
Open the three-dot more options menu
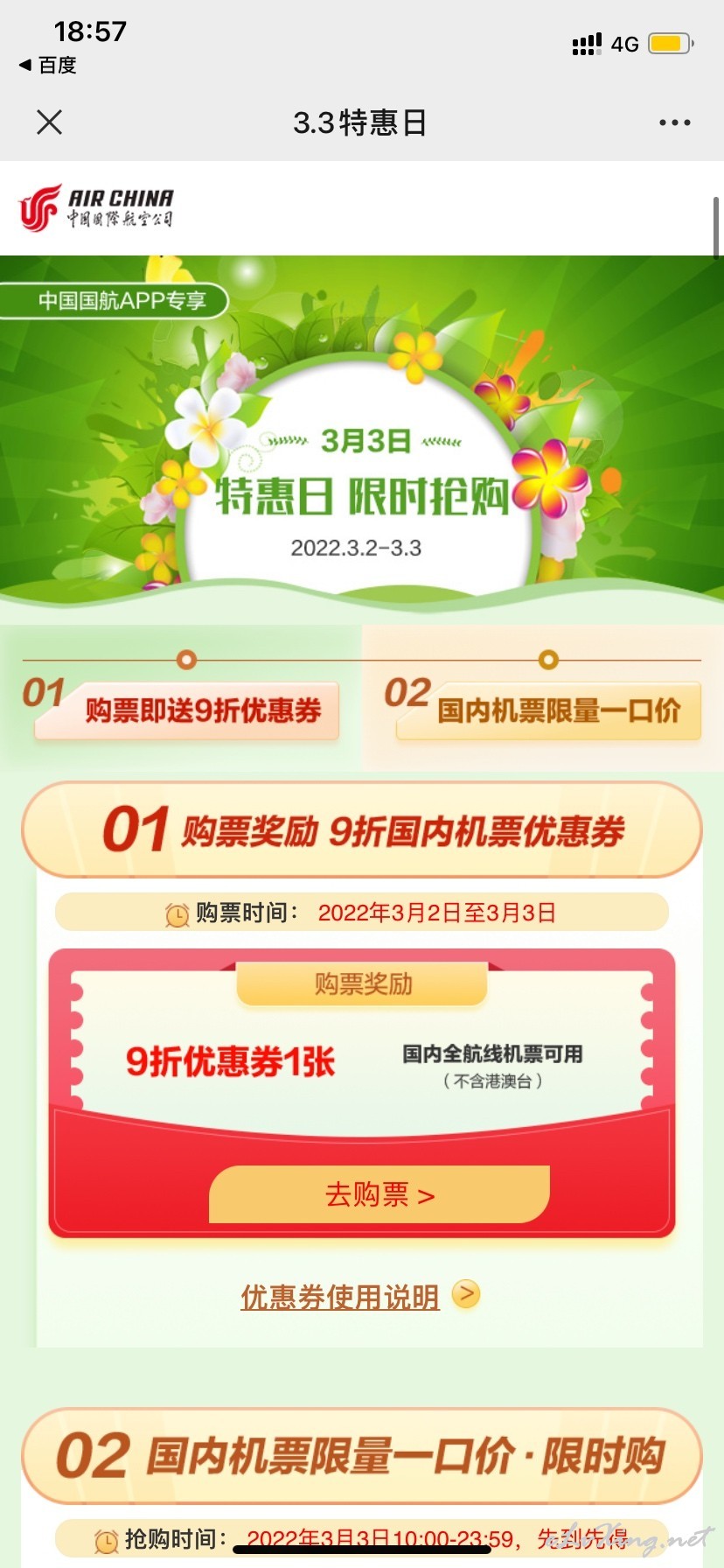tap(674, 122)
